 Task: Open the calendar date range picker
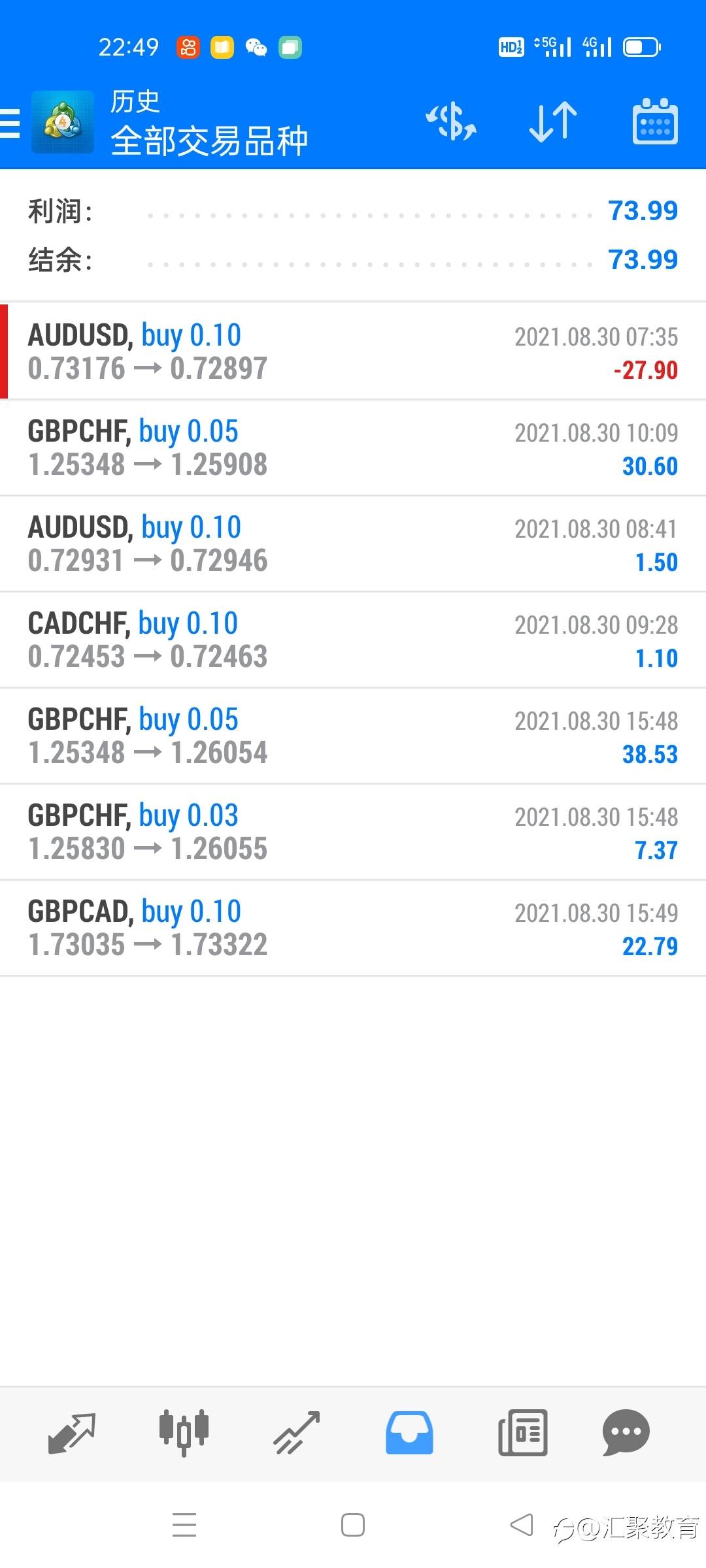pyautogui.click(x=655, y=122)
